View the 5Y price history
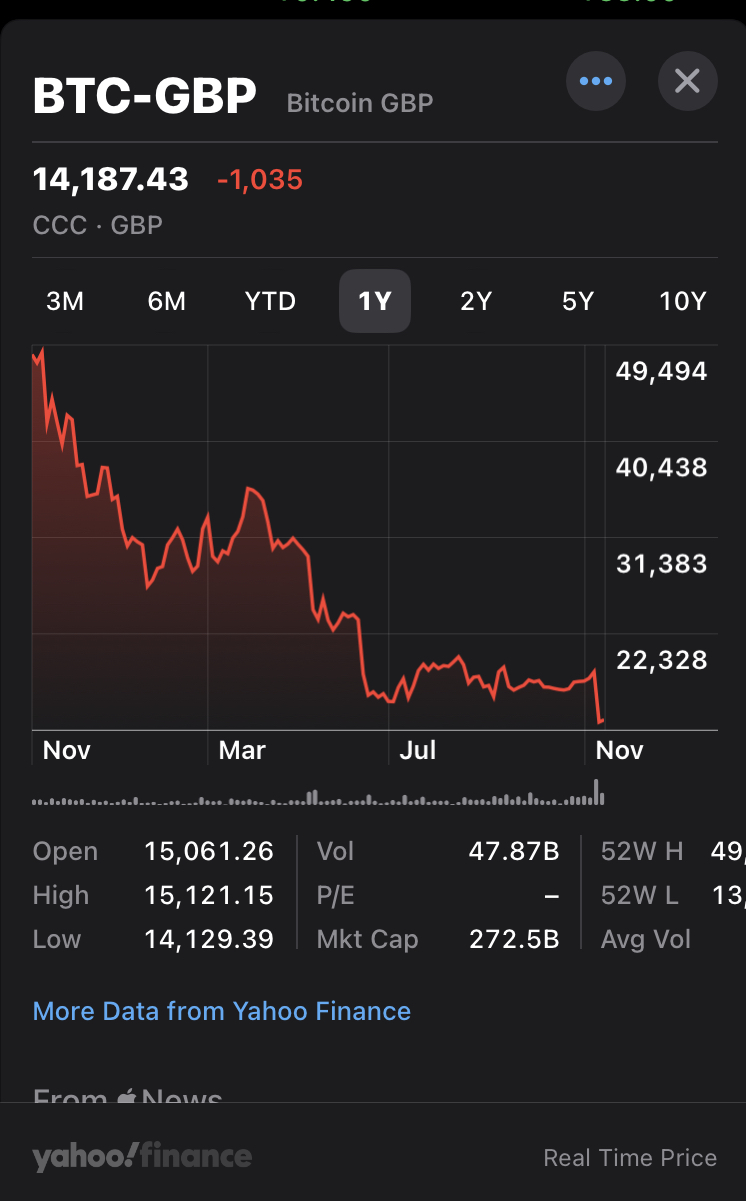Screen dimensions: 746x1201 [x=578, y=301]
